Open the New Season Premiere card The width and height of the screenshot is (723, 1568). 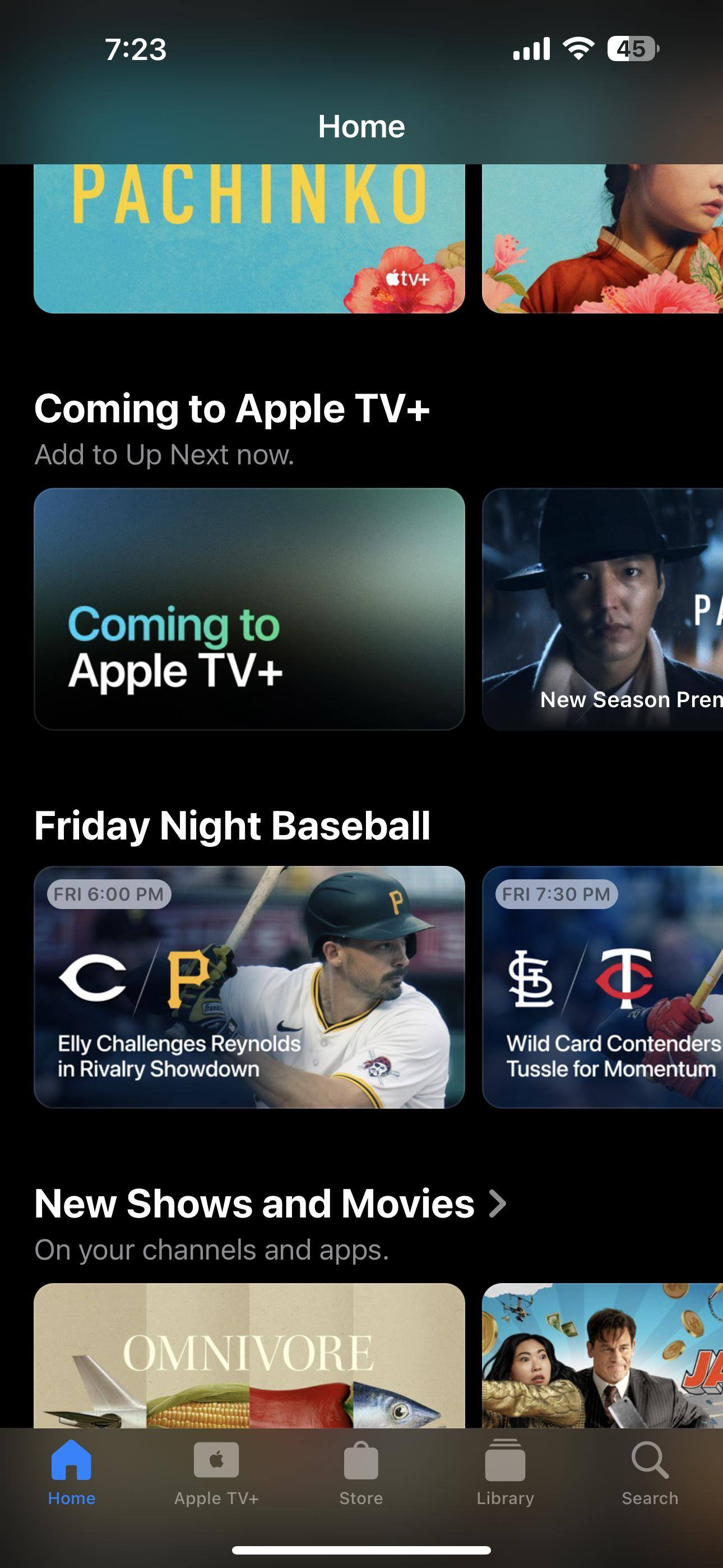[x=602, y=608]
